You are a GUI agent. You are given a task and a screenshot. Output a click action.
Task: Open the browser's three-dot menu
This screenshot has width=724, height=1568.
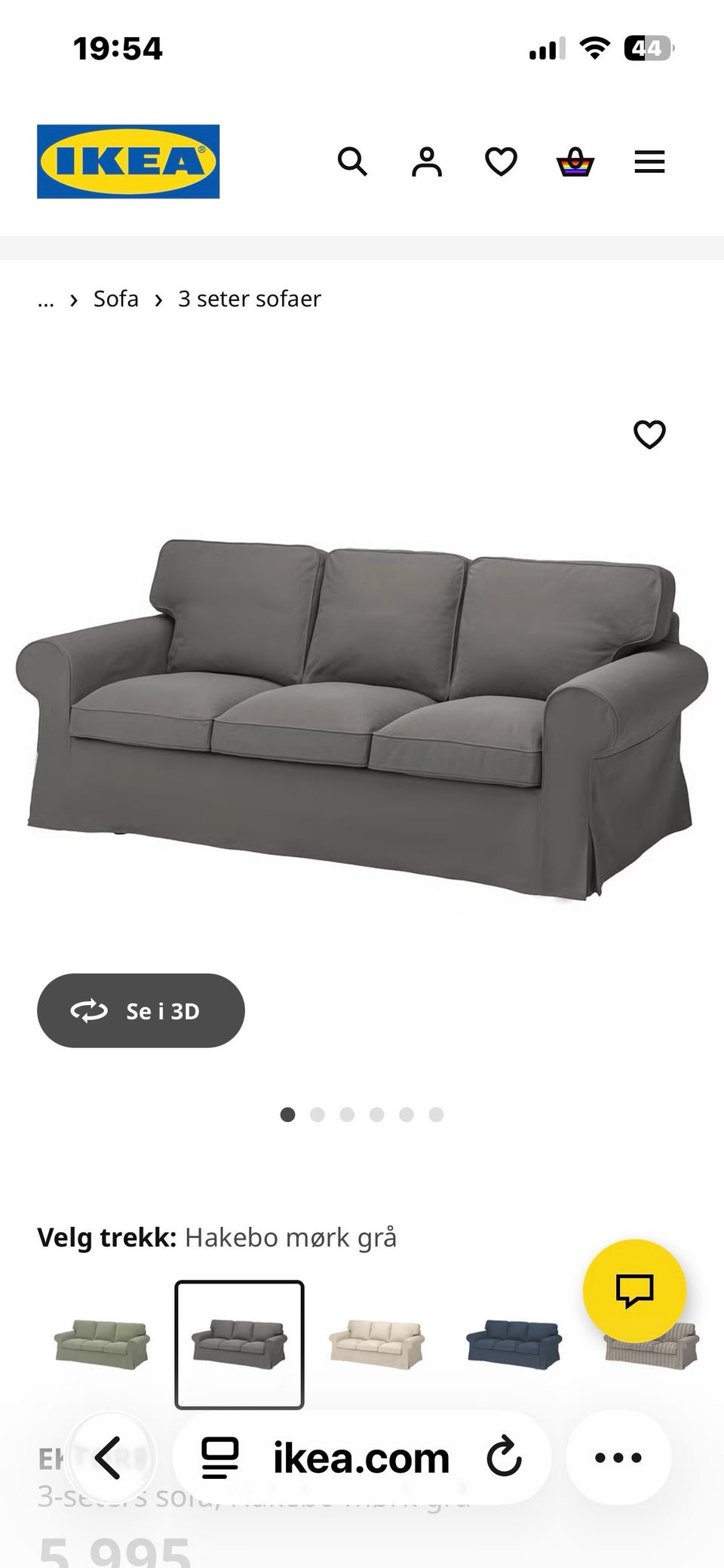pos(618,1458)
